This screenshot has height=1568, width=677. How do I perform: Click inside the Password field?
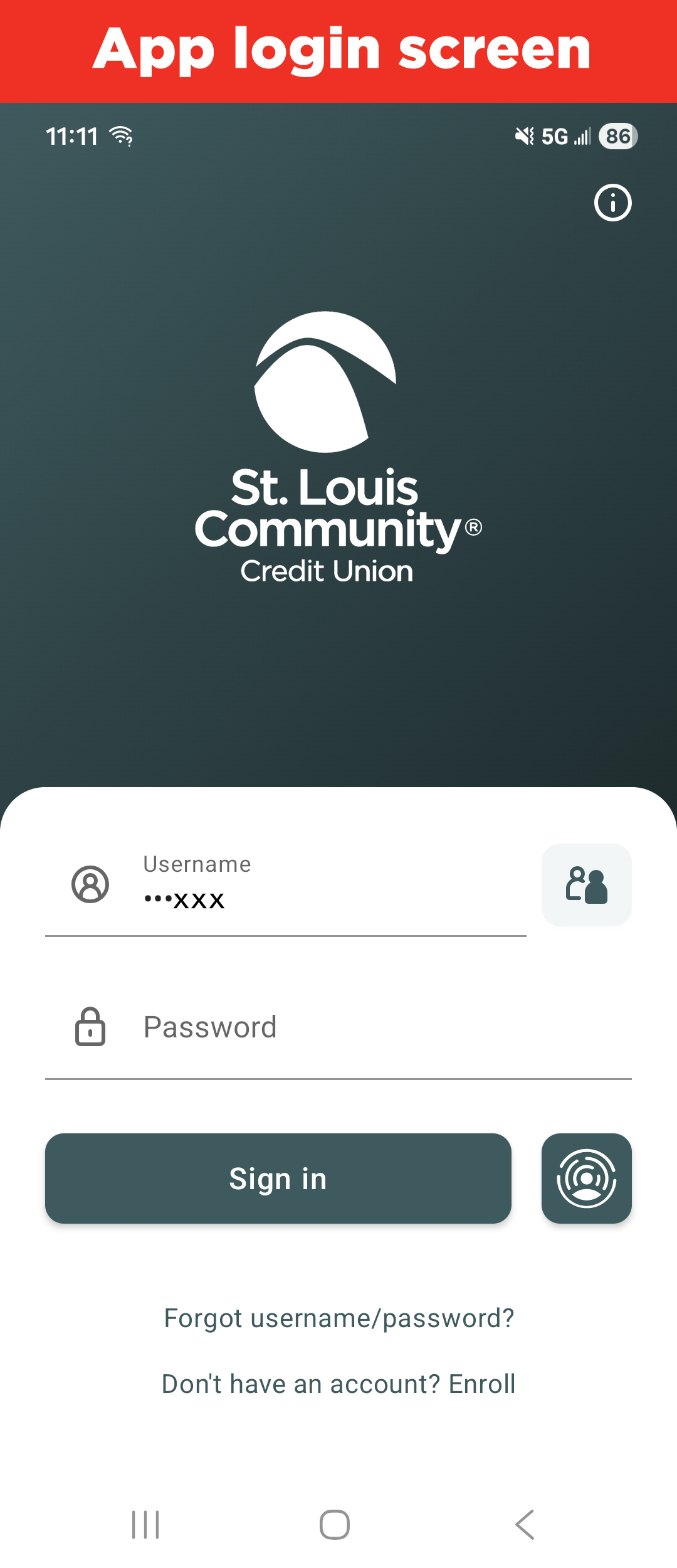313,1027
